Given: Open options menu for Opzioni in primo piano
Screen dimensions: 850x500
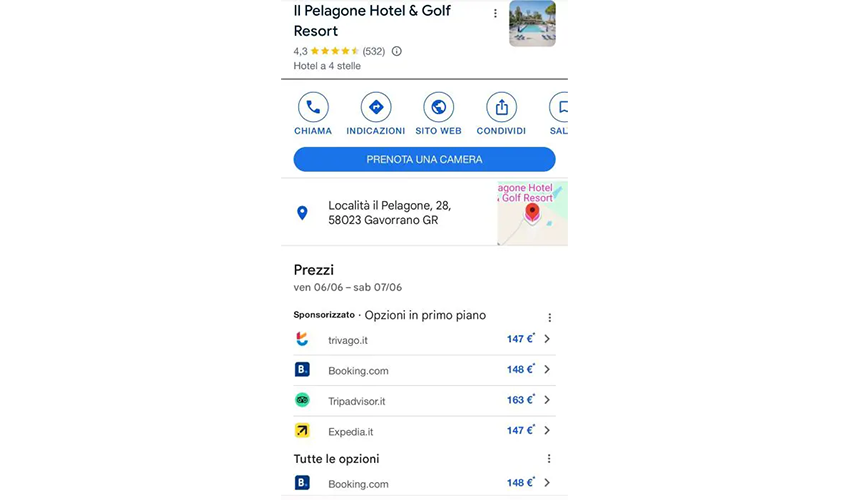Looking at the screenshot, I should click(x=549, y=318).
